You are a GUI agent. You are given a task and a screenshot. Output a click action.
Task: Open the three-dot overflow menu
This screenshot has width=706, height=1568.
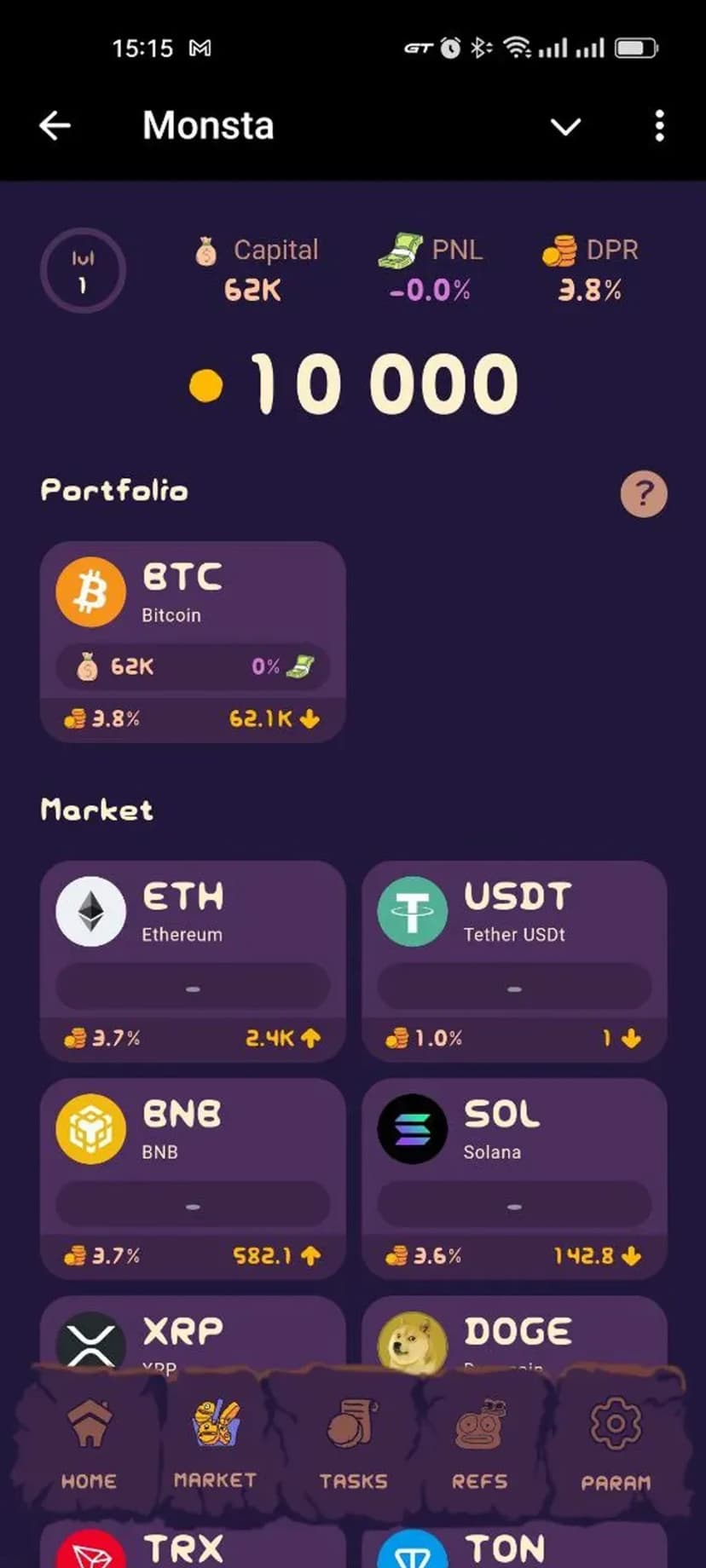coord(659,126)
